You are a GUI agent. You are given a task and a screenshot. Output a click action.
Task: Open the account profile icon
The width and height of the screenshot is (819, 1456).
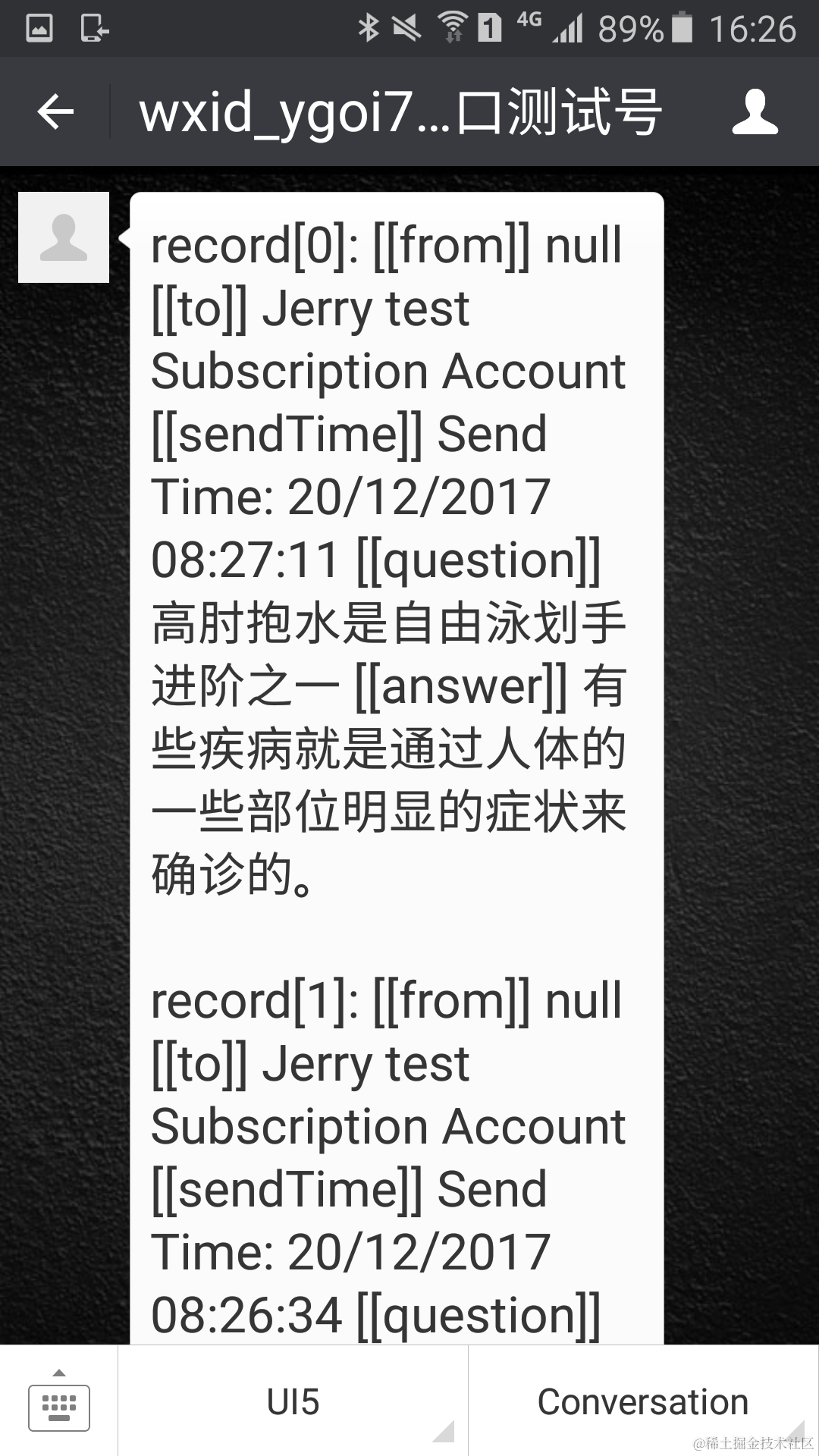pos(755,112)
